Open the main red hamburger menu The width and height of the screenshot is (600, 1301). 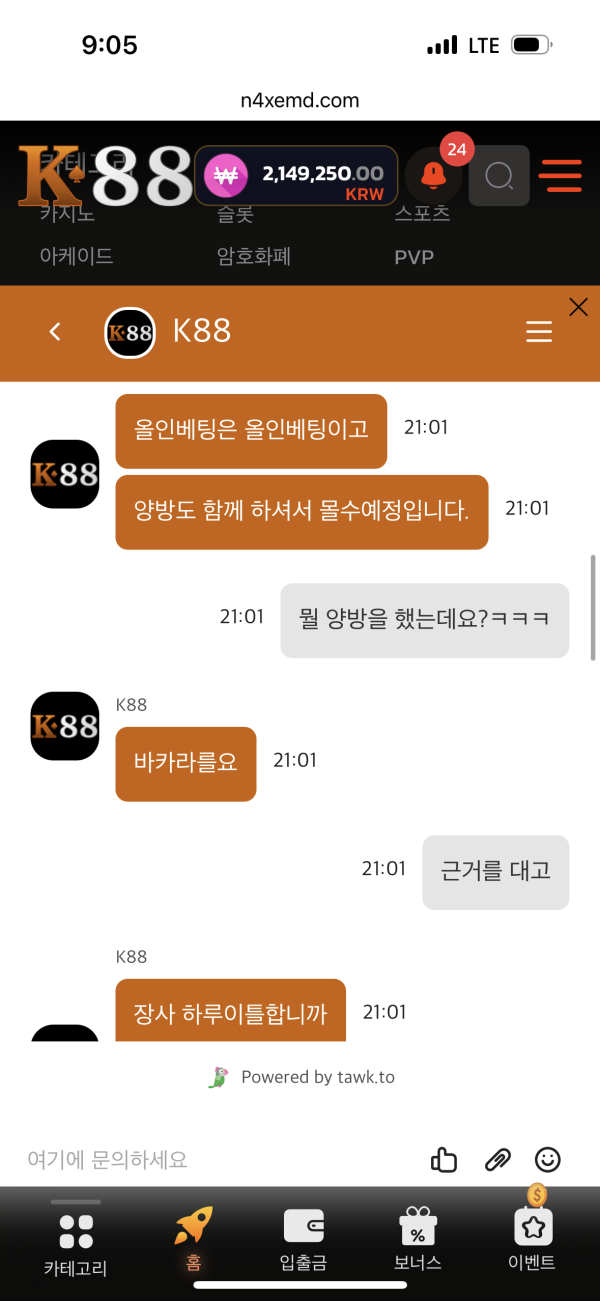[560, 176]
